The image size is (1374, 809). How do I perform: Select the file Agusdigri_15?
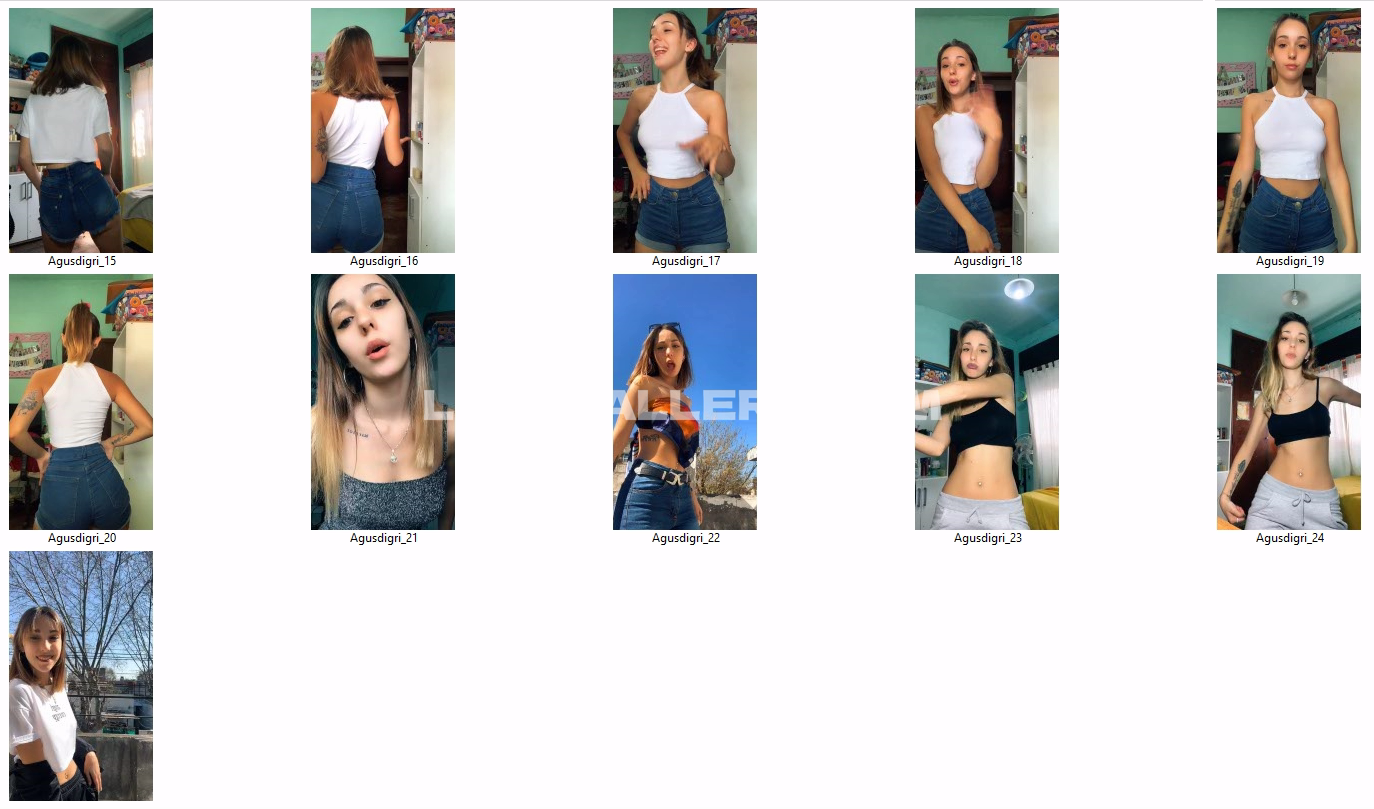[x=81, y=130]
